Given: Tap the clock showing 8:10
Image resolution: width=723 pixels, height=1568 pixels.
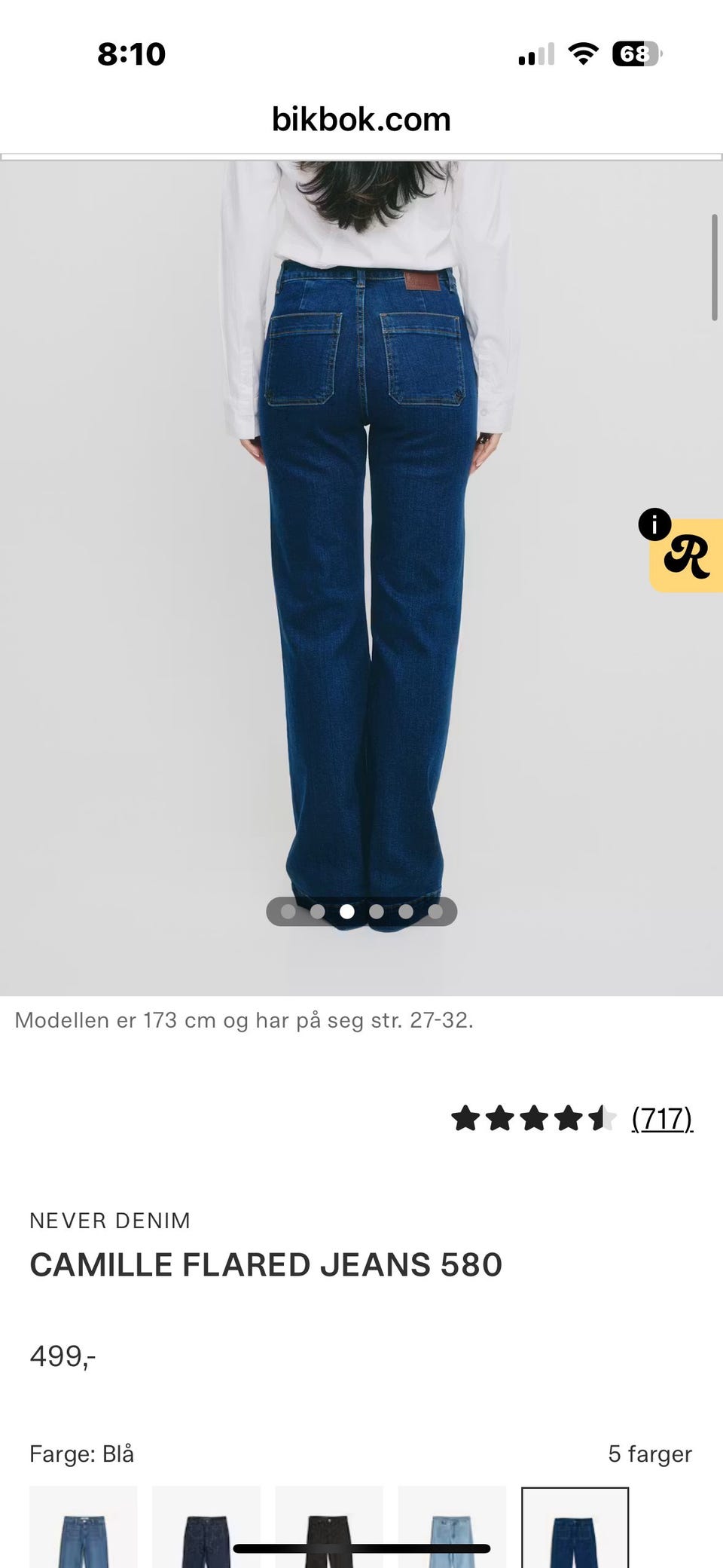Looking at the screenshot, I should click(133, 53).
